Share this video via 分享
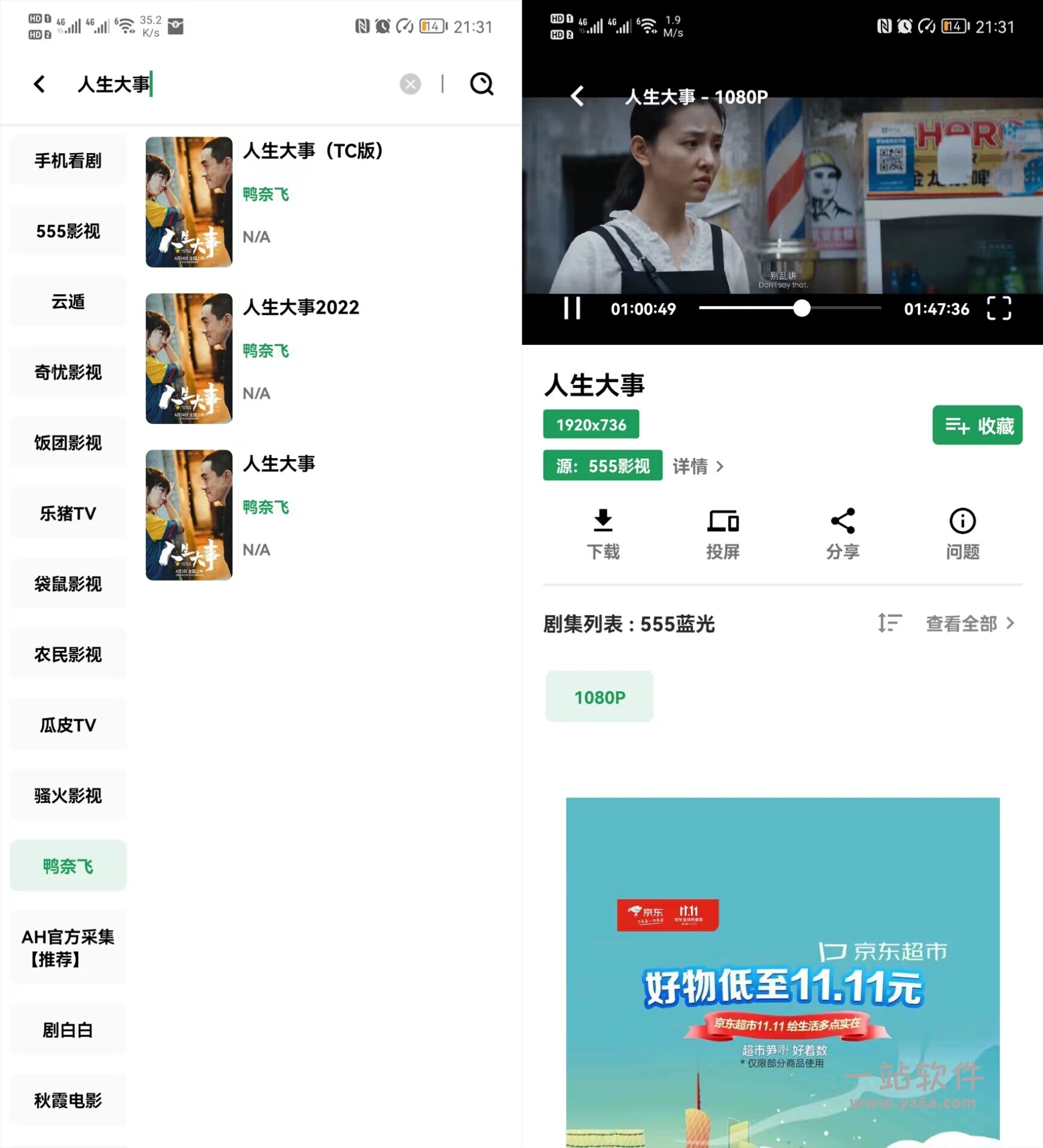The height and width of the screenshot is (1148, 1043). pyautogui.click(x=843, y=533)
